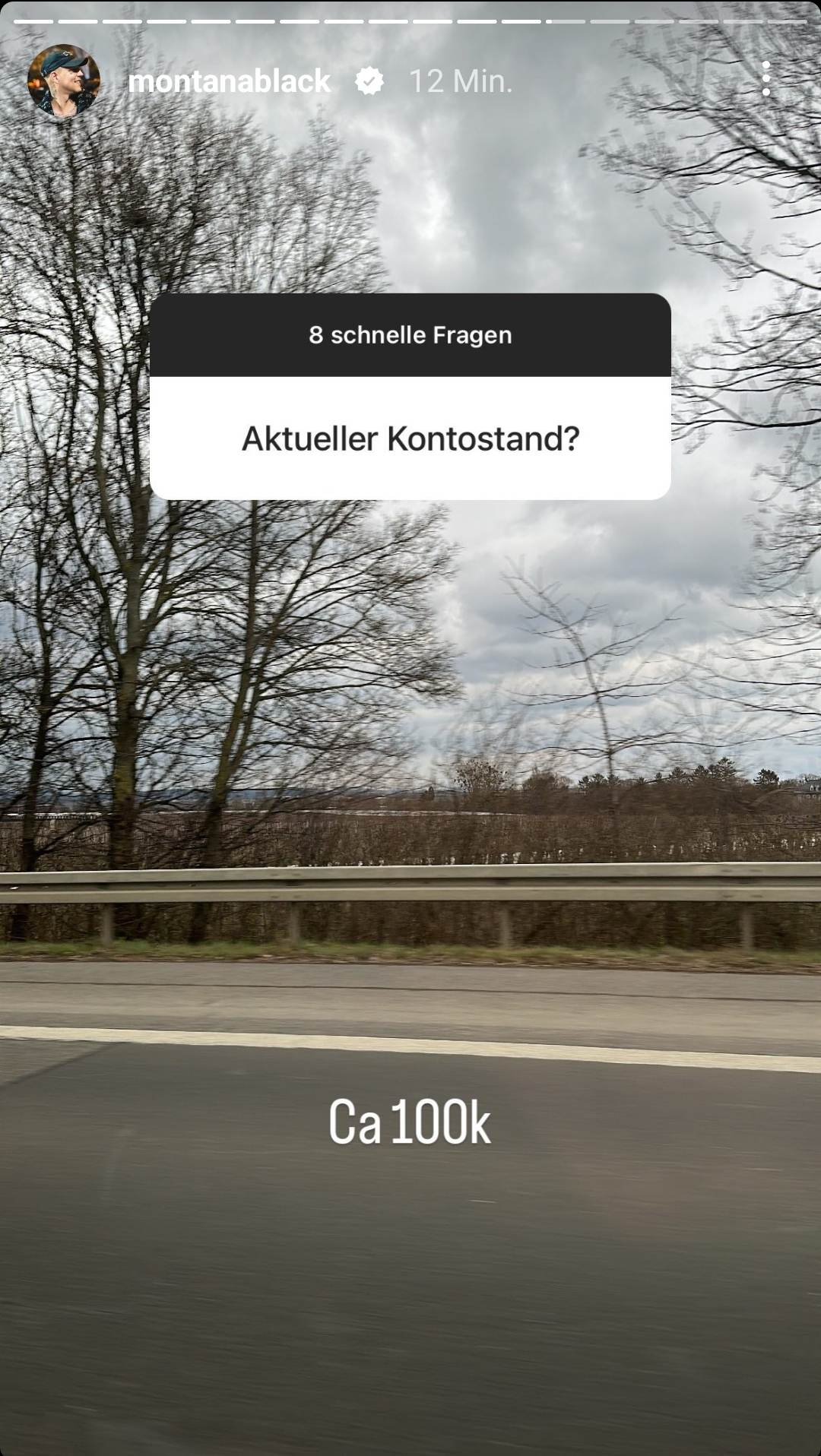This screenshot has height=1456, width=821.
Task: Open montanablack's profile picture
Action: pyautogui.click(x=64, y=81)
